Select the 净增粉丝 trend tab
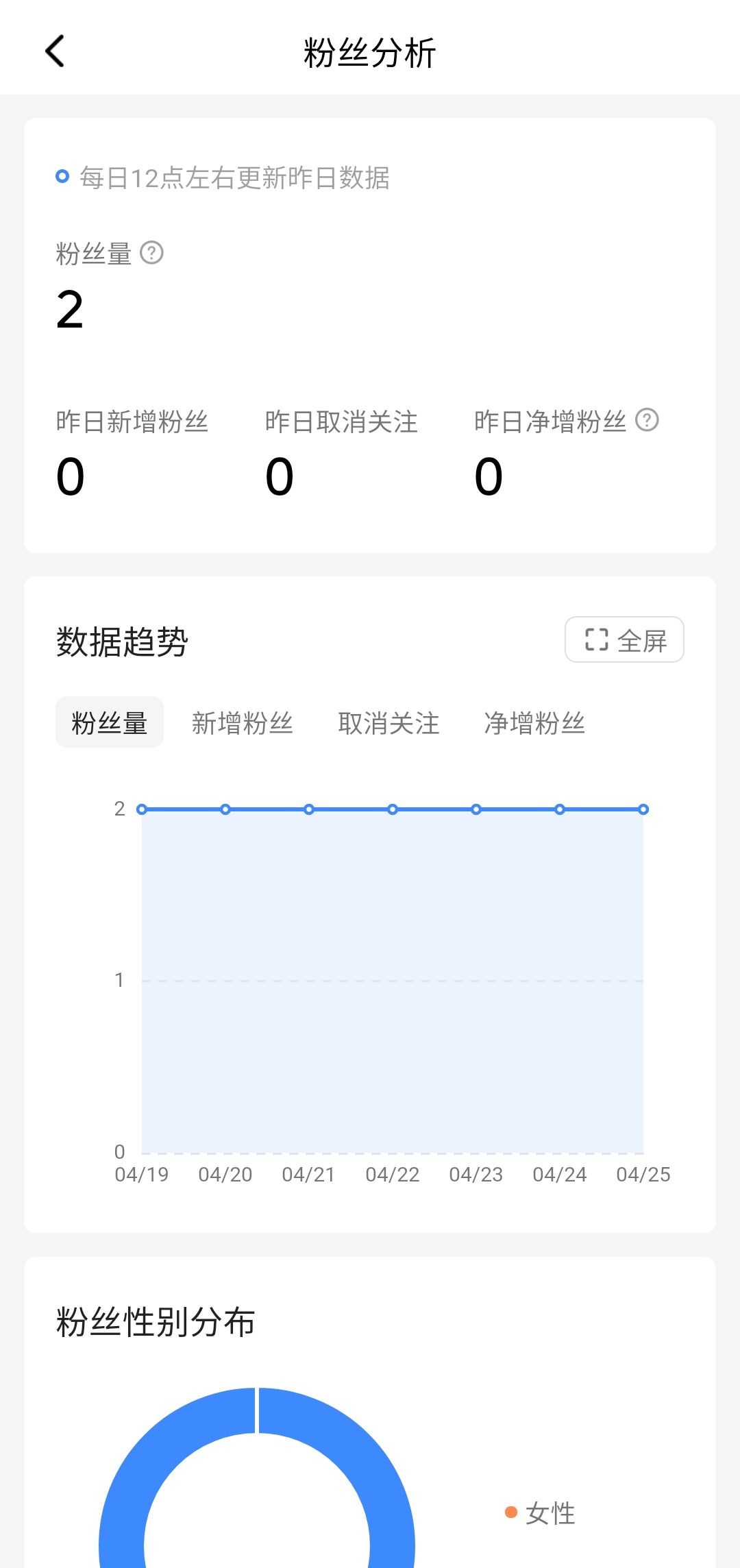 pos(536,723)
